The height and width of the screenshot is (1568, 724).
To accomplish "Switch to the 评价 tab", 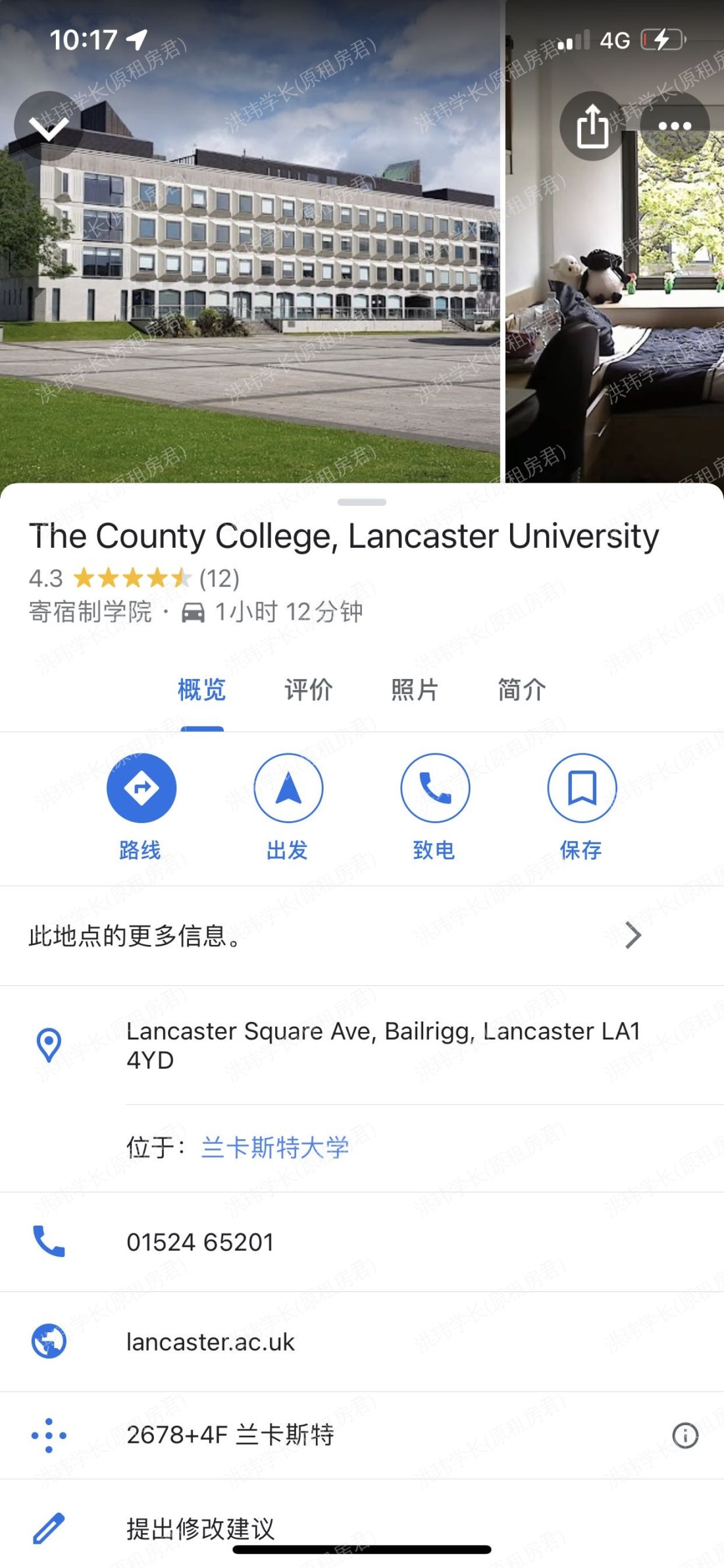I will pos(307,690).
